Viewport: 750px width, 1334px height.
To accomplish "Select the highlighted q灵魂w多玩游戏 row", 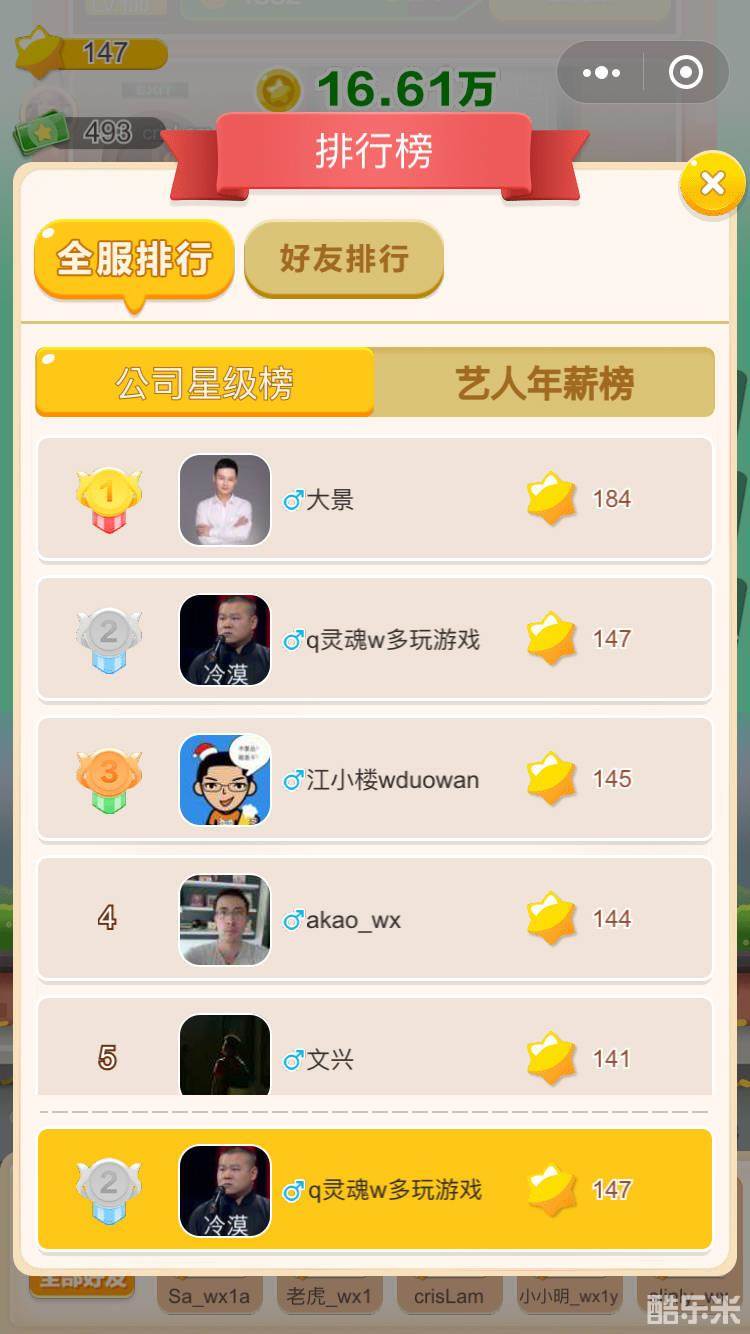I will (x=375, y=1189).
